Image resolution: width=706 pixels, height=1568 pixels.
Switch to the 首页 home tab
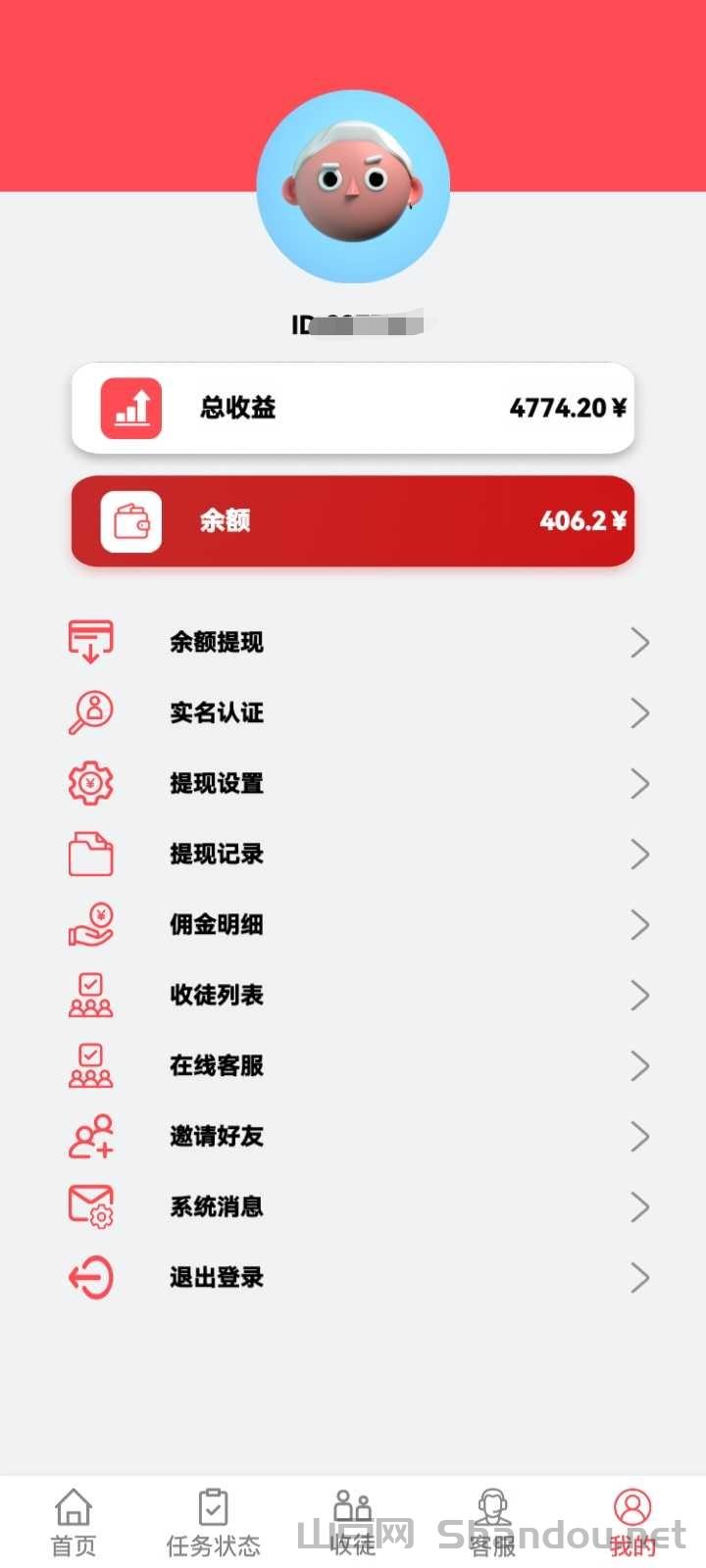pos(74,1523)
